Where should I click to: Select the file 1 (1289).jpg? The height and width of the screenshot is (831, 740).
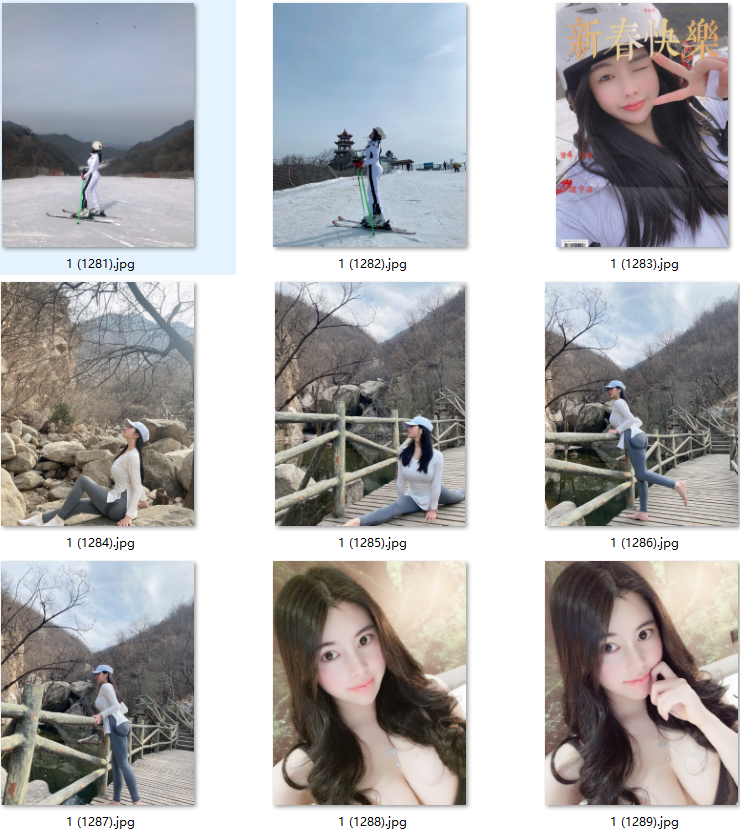[642, 683]
